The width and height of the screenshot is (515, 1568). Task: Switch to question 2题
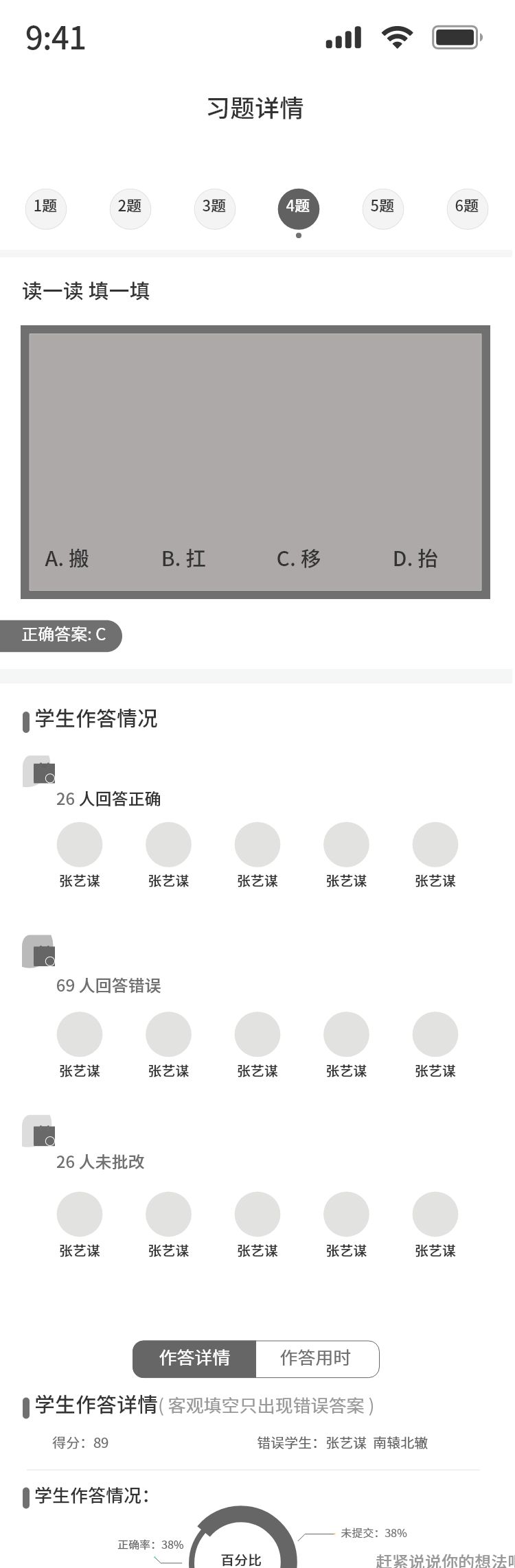[130, 207]
